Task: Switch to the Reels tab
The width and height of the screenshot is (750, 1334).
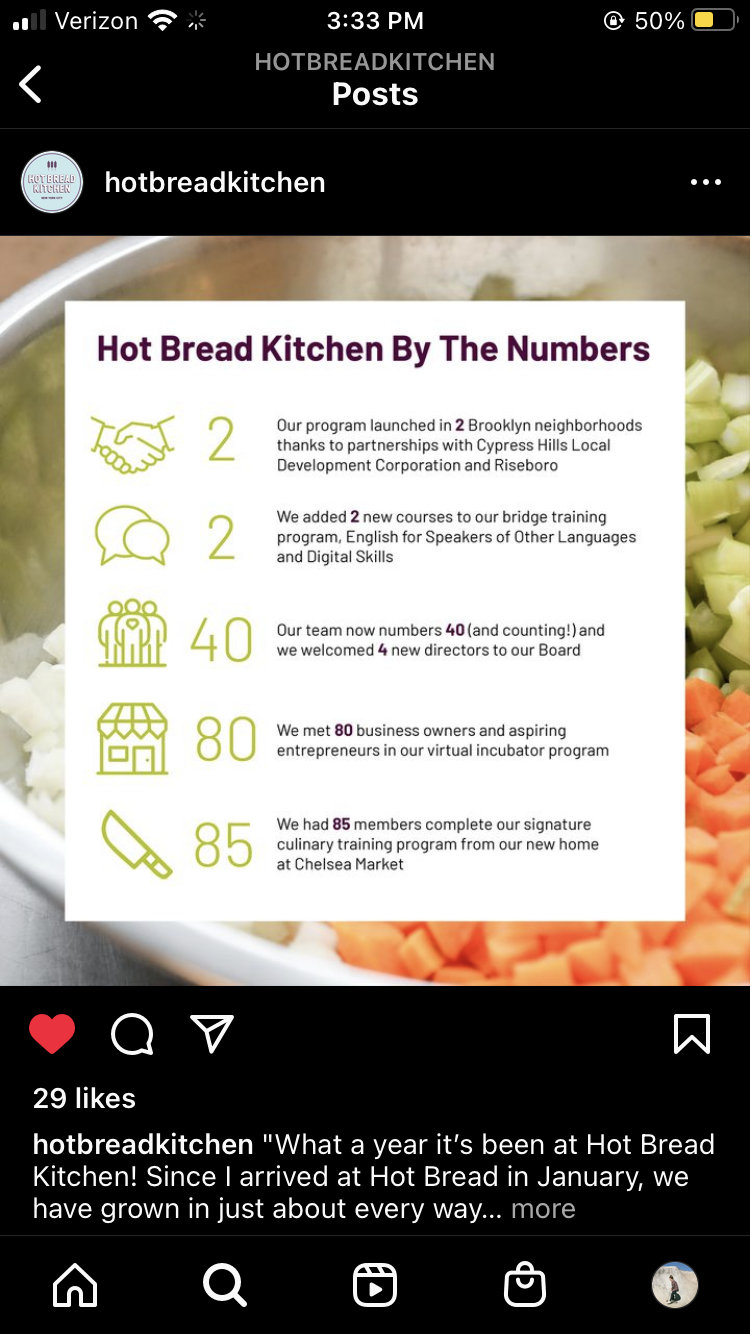Action: [x=375, y=1285]
